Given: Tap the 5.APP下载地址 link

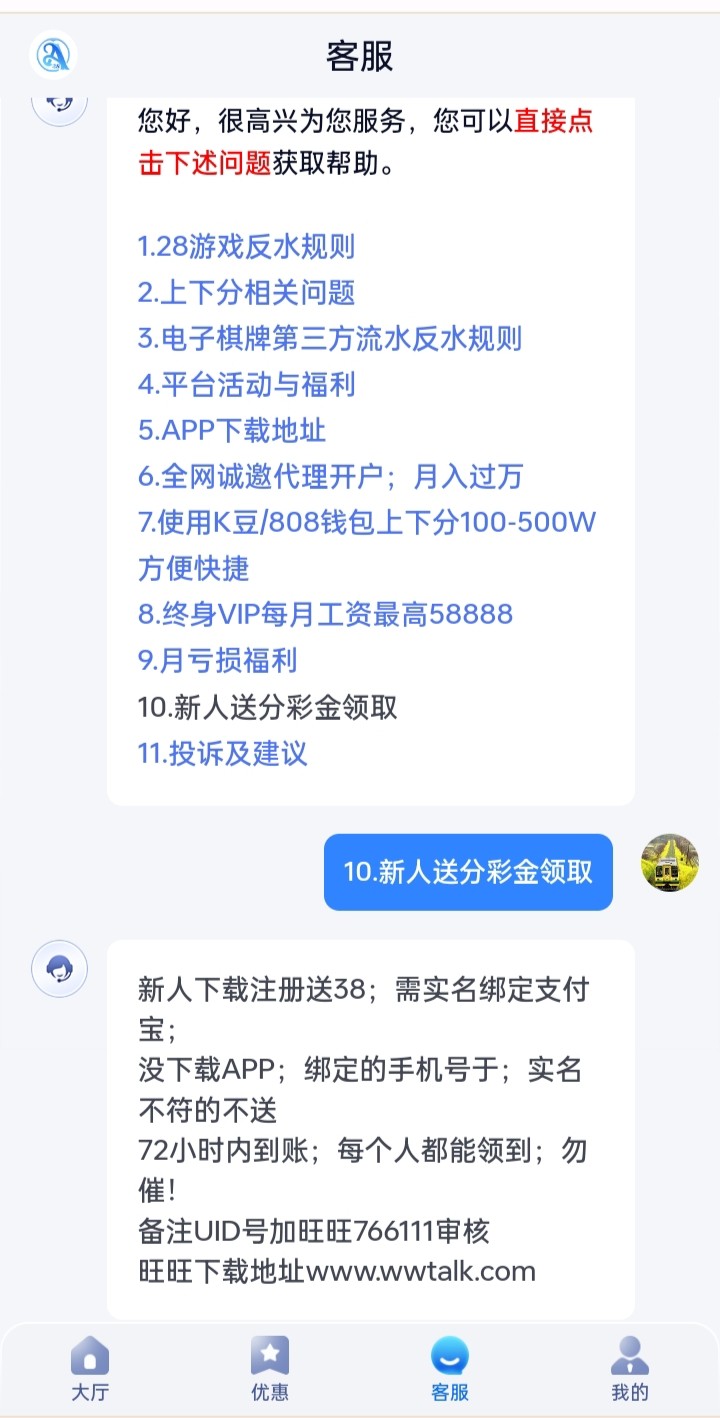Looking at the screenshot, I should (232, 430).
